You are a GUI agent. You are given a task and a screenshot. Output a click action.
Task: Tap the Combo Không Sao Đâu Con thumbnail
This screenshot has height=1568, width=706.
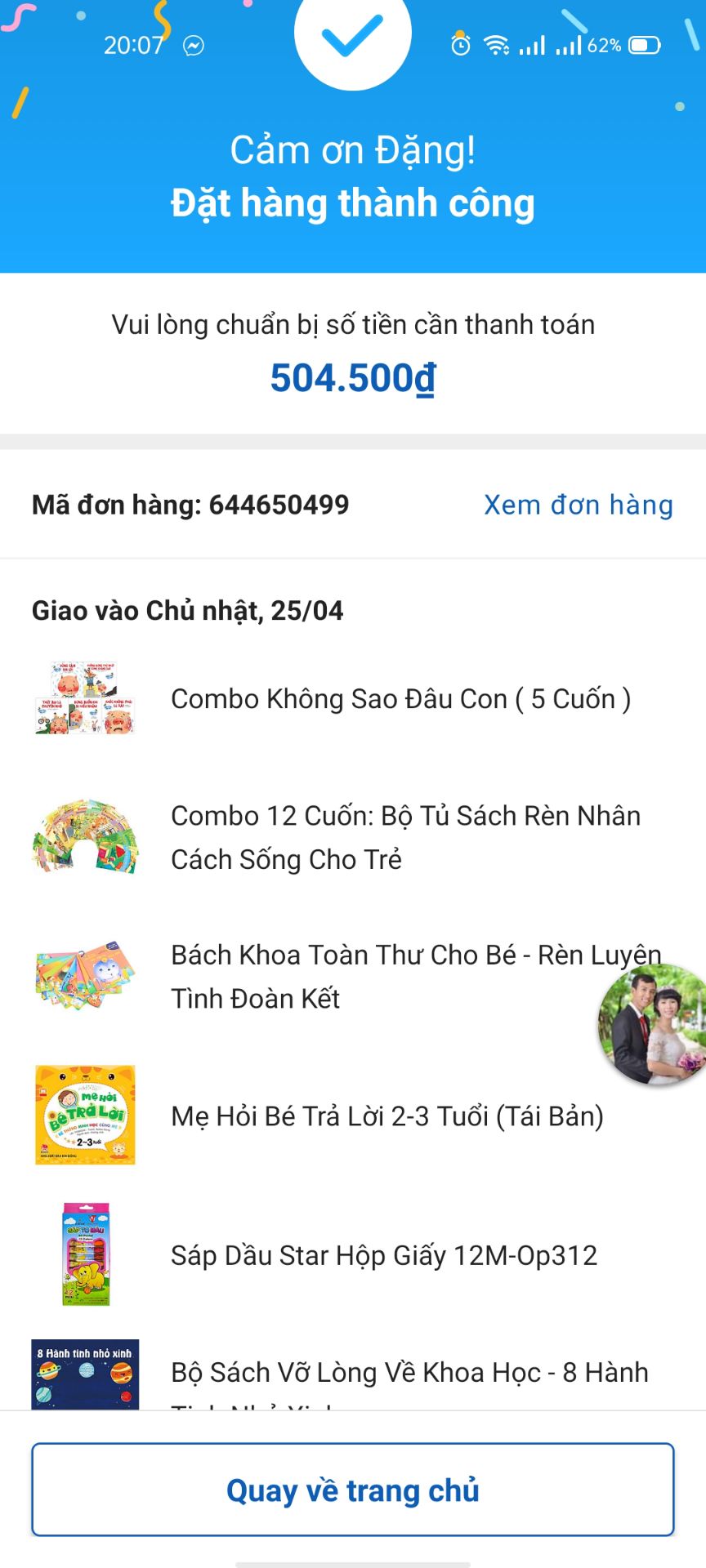86,698
